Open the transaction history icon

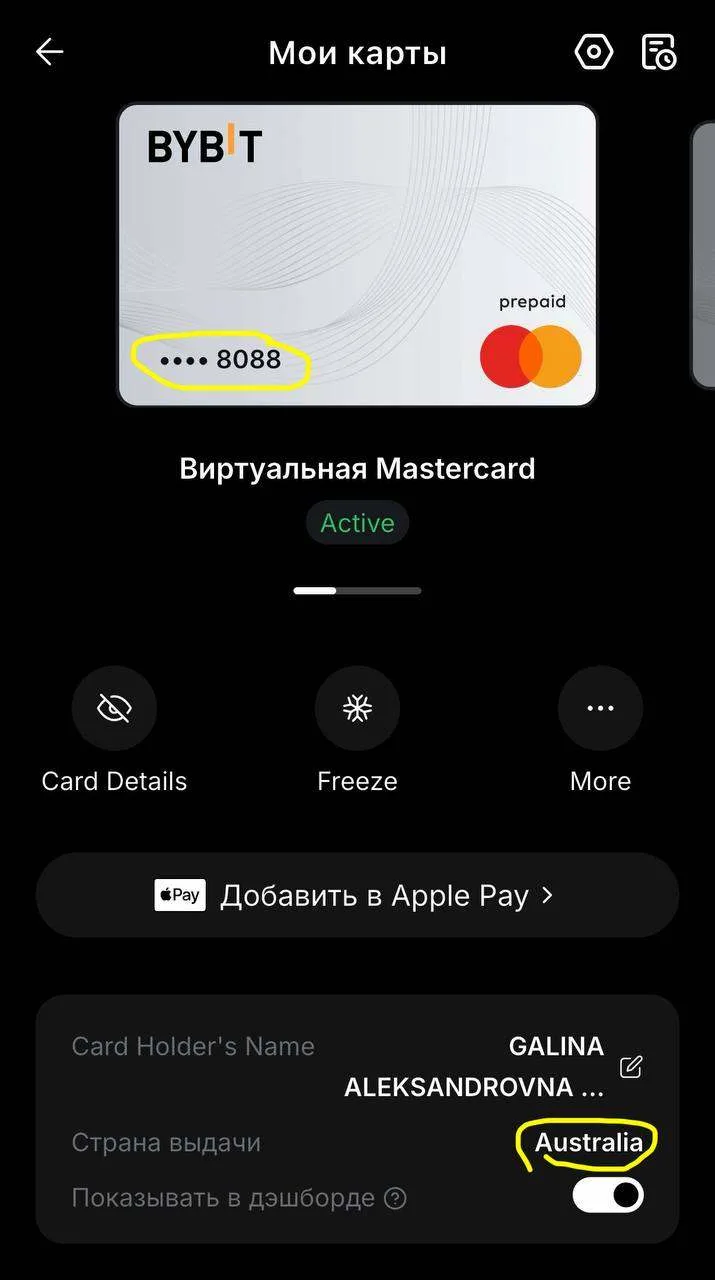point(658,52)
